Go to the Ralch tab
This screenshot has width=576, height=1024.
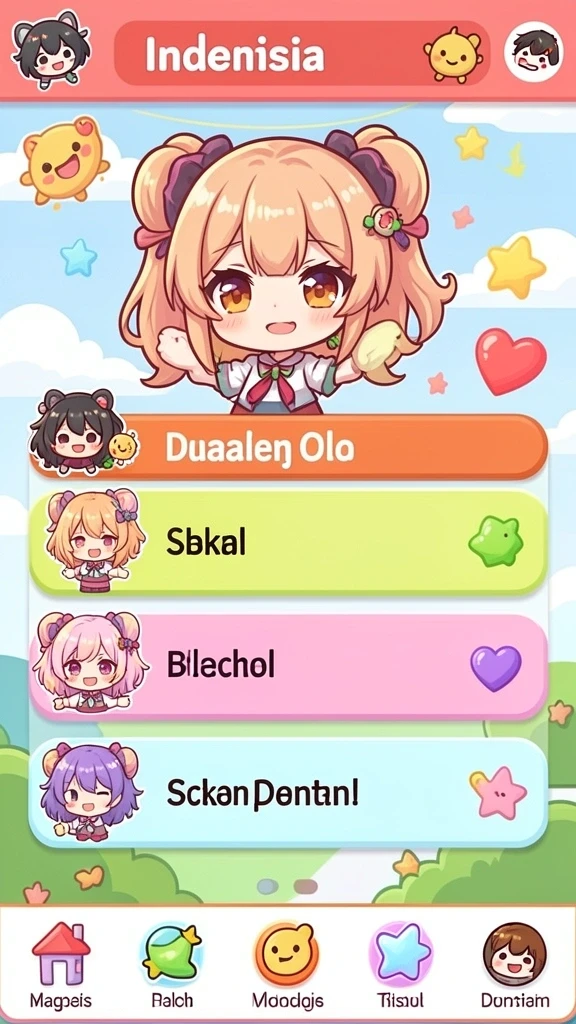coord(172,966)
